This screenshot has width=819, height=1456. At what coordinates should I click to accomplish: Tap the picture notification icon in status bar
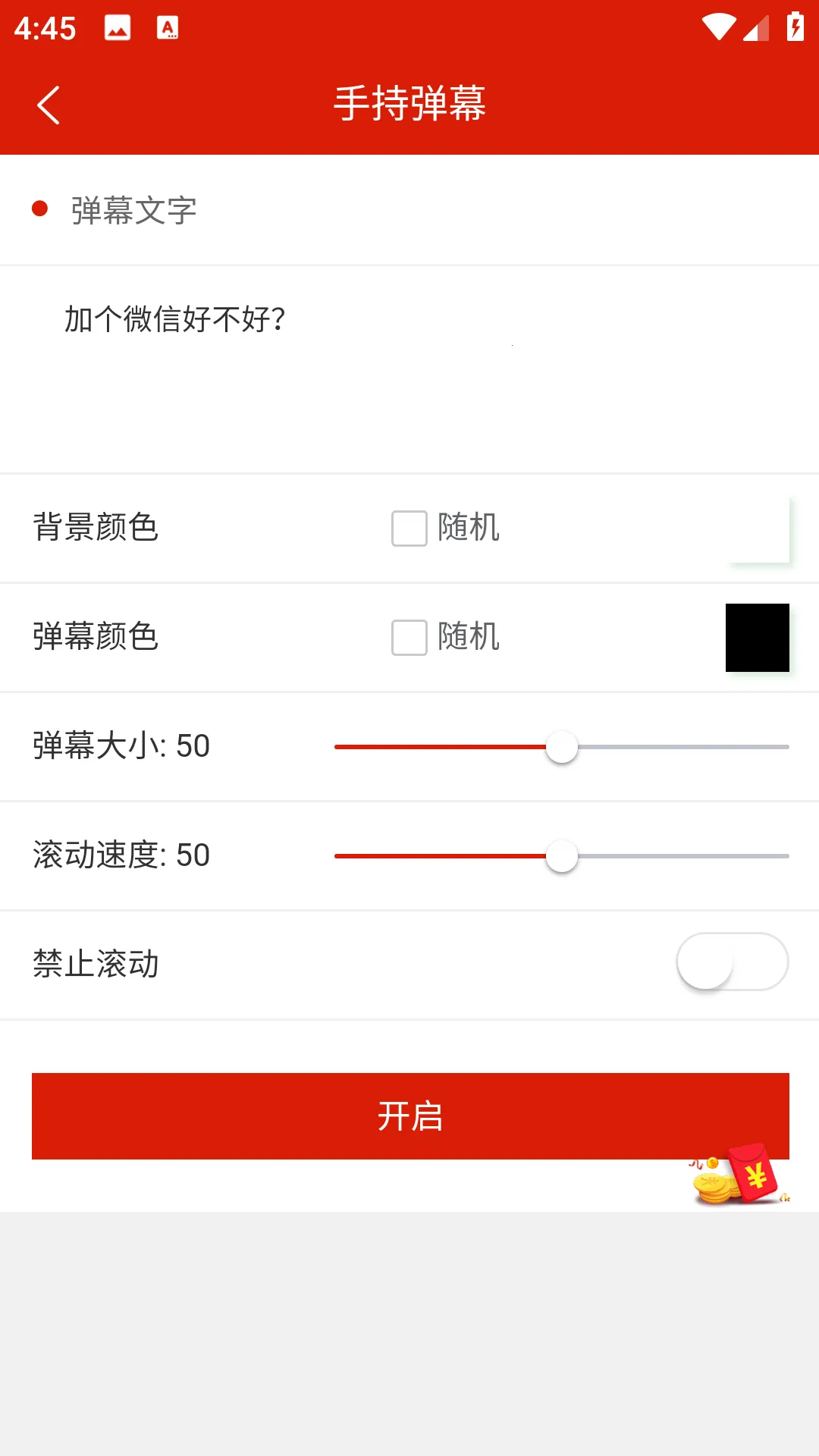(x=118, y=29)
